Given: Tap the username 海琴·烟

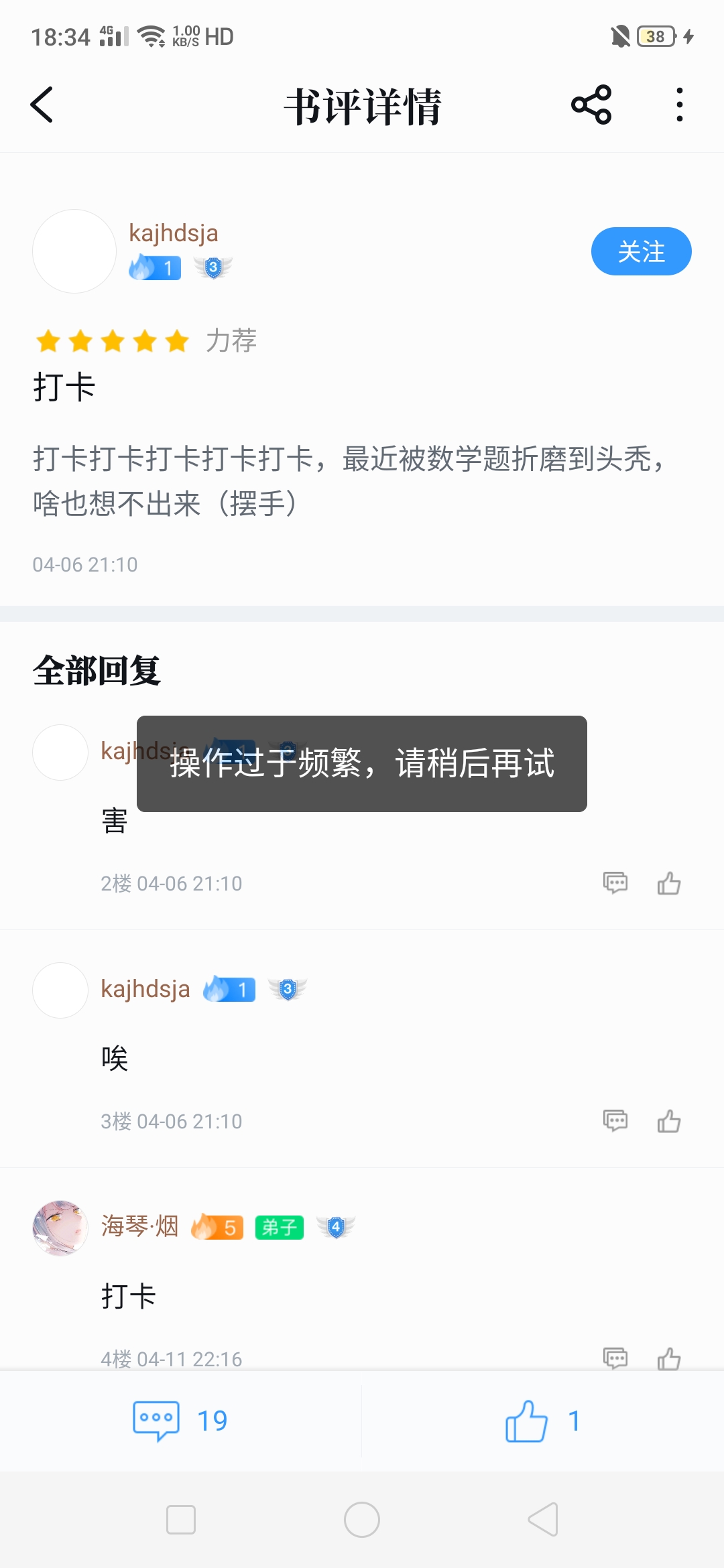Looking at the screenshot, I should 139,1226.
